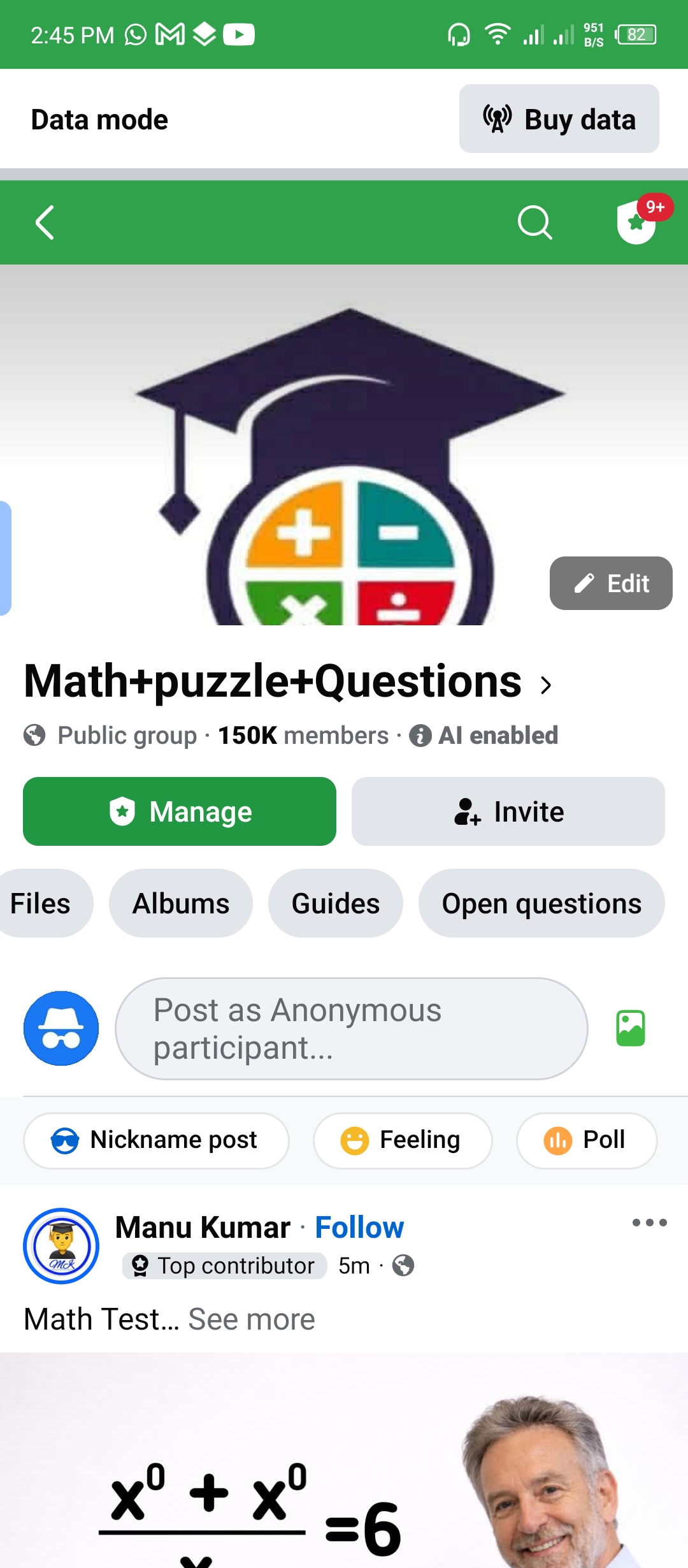Open Math+puzzle+Questions group details

point(288,683)
